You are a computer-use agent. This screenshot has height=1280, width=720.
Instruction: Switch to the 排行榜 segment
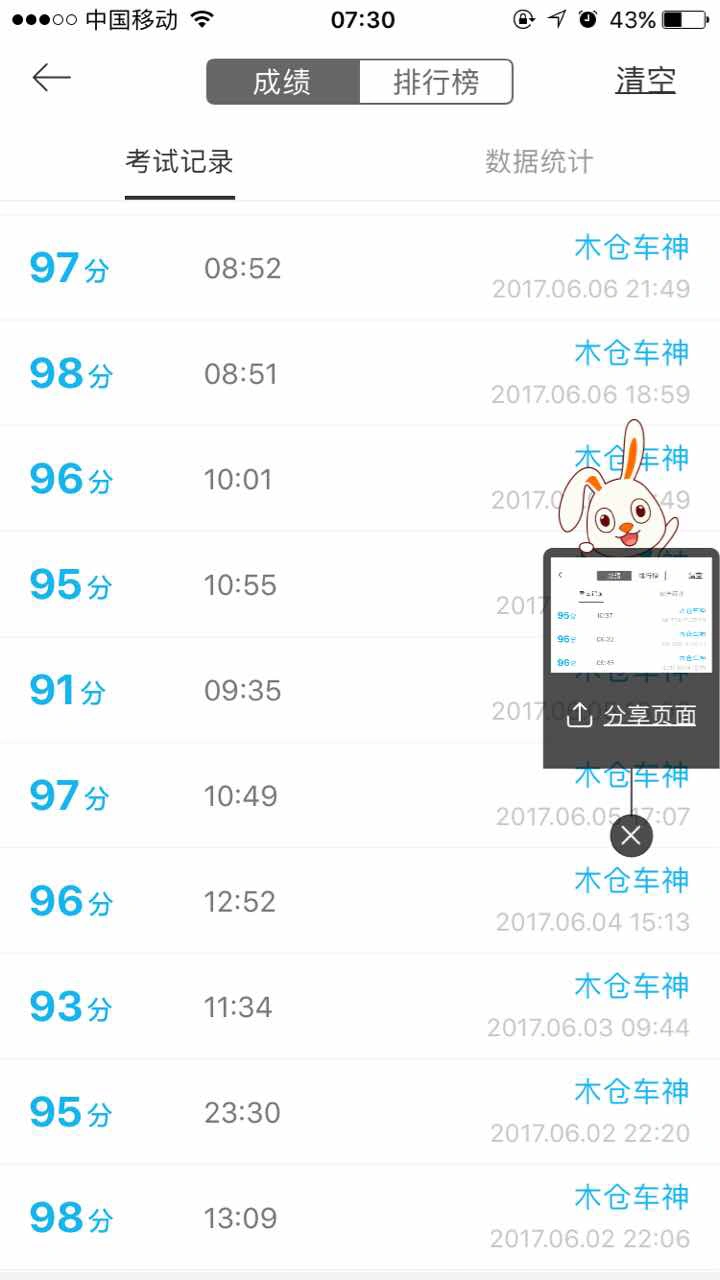436,82
